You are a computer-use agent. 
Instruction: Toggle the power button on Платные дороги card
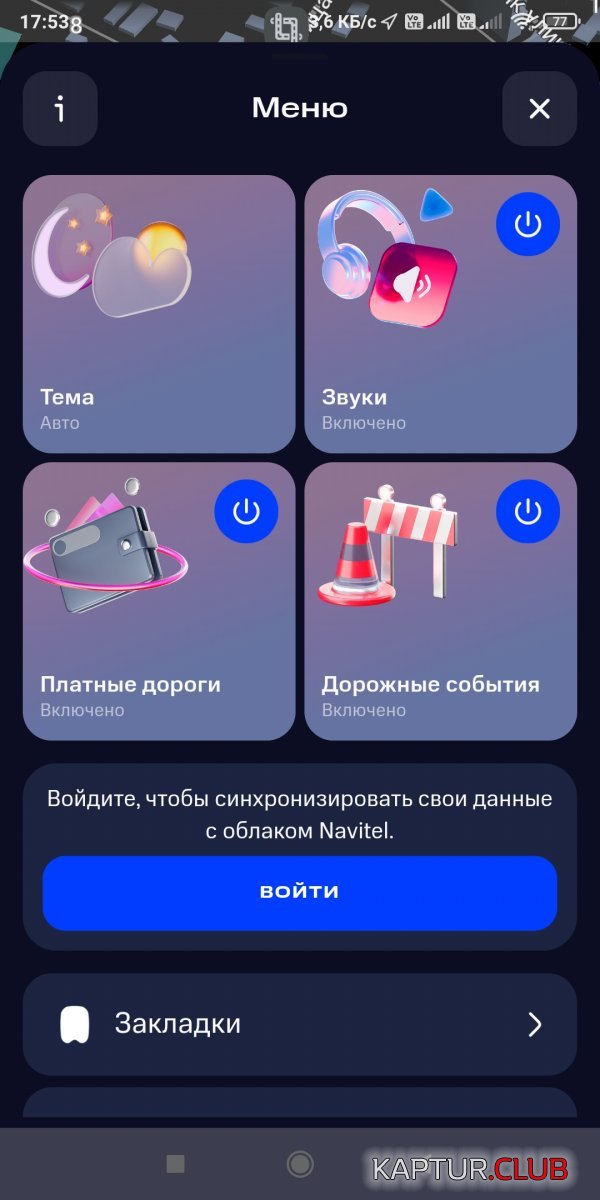pyautogui.click(x=246, y=512)
